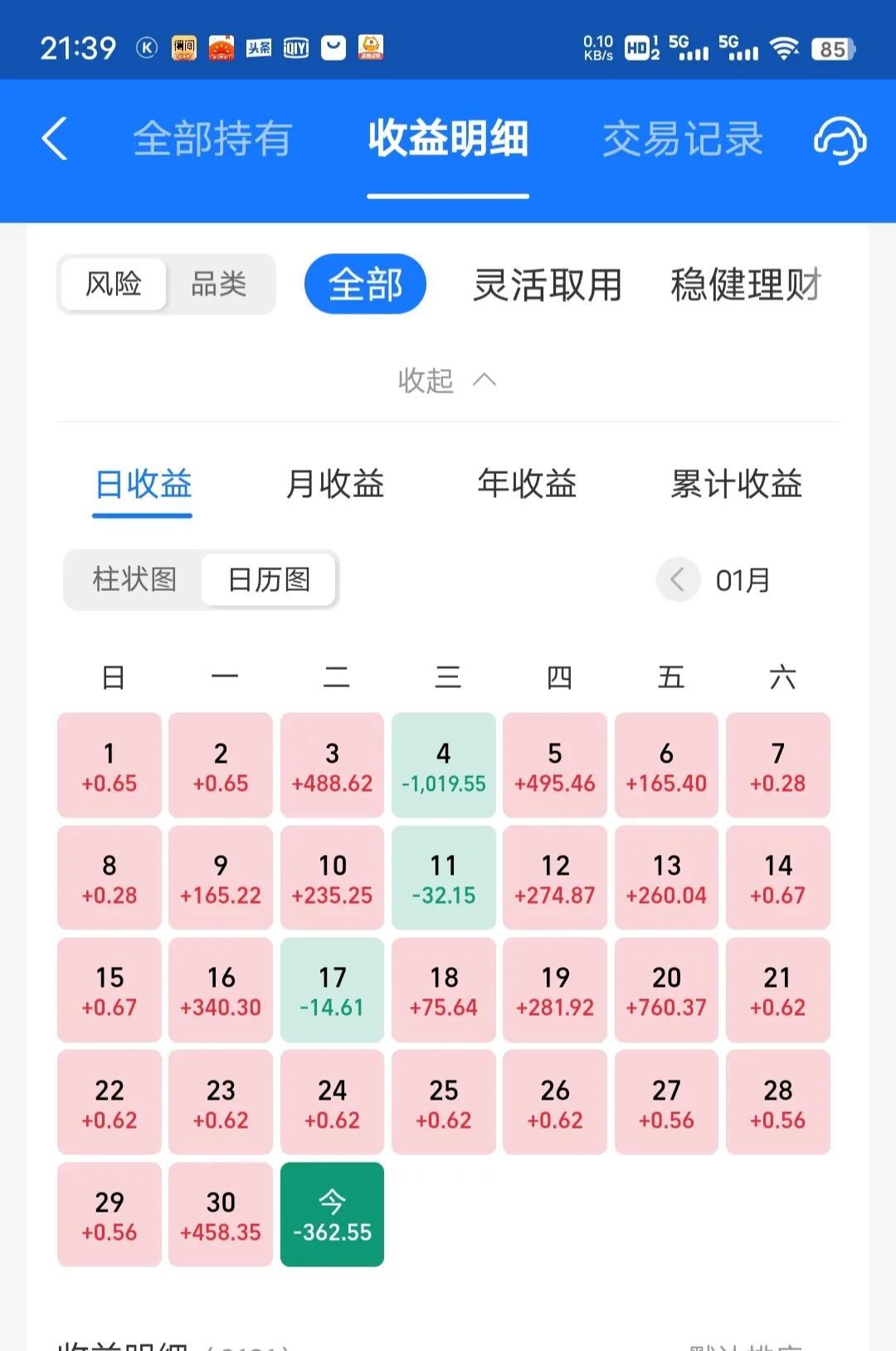Filter by 灵活取用

pyautogui.click(x=548, y=285)
